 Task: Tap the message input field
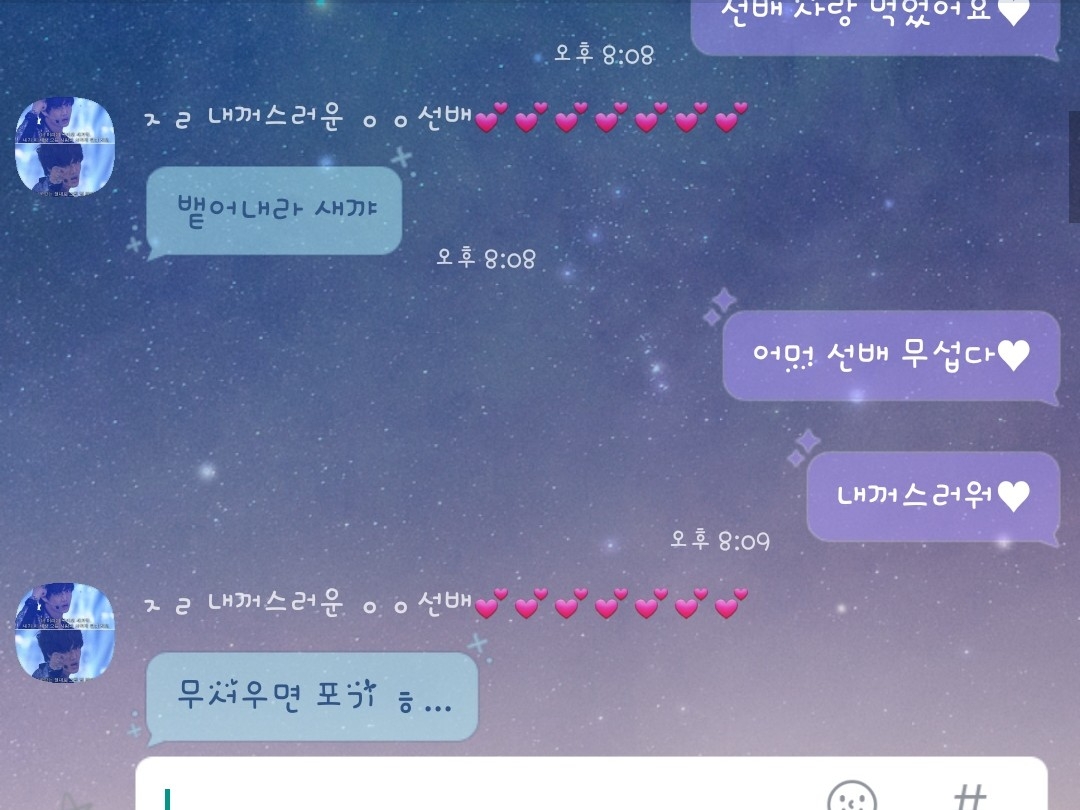tap(482, 787)
